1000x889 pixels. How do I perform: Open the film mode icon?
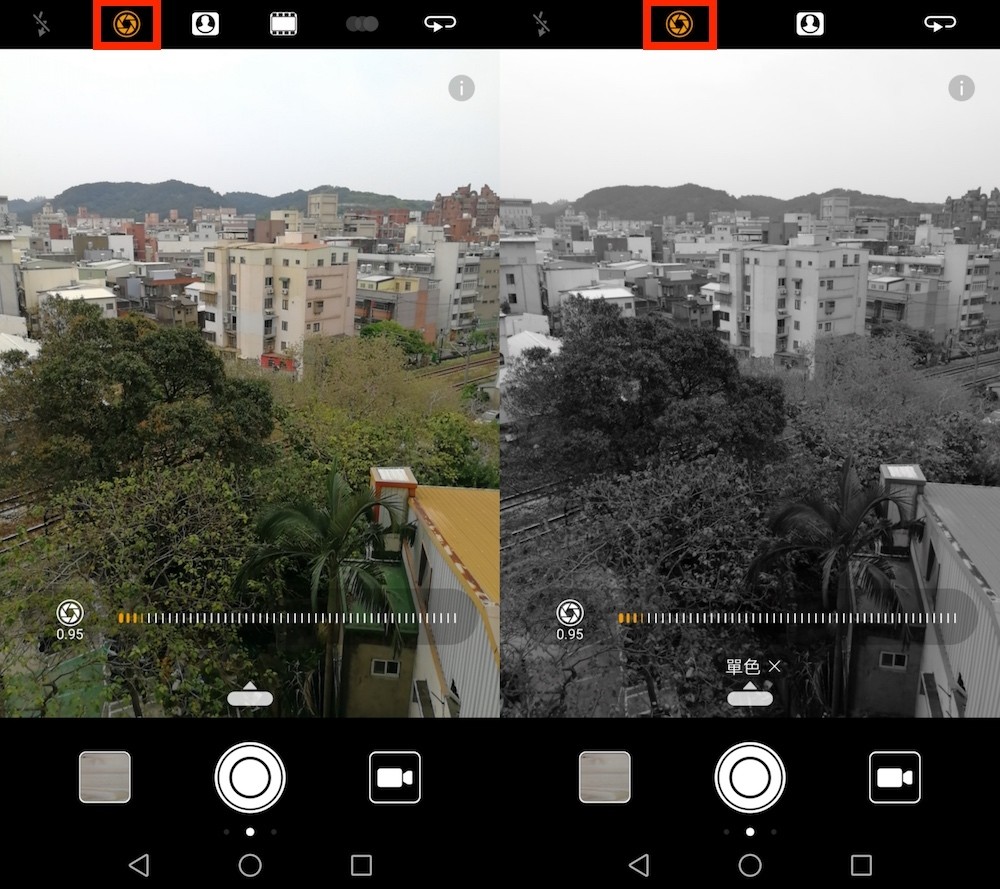[x=284, y=24]
